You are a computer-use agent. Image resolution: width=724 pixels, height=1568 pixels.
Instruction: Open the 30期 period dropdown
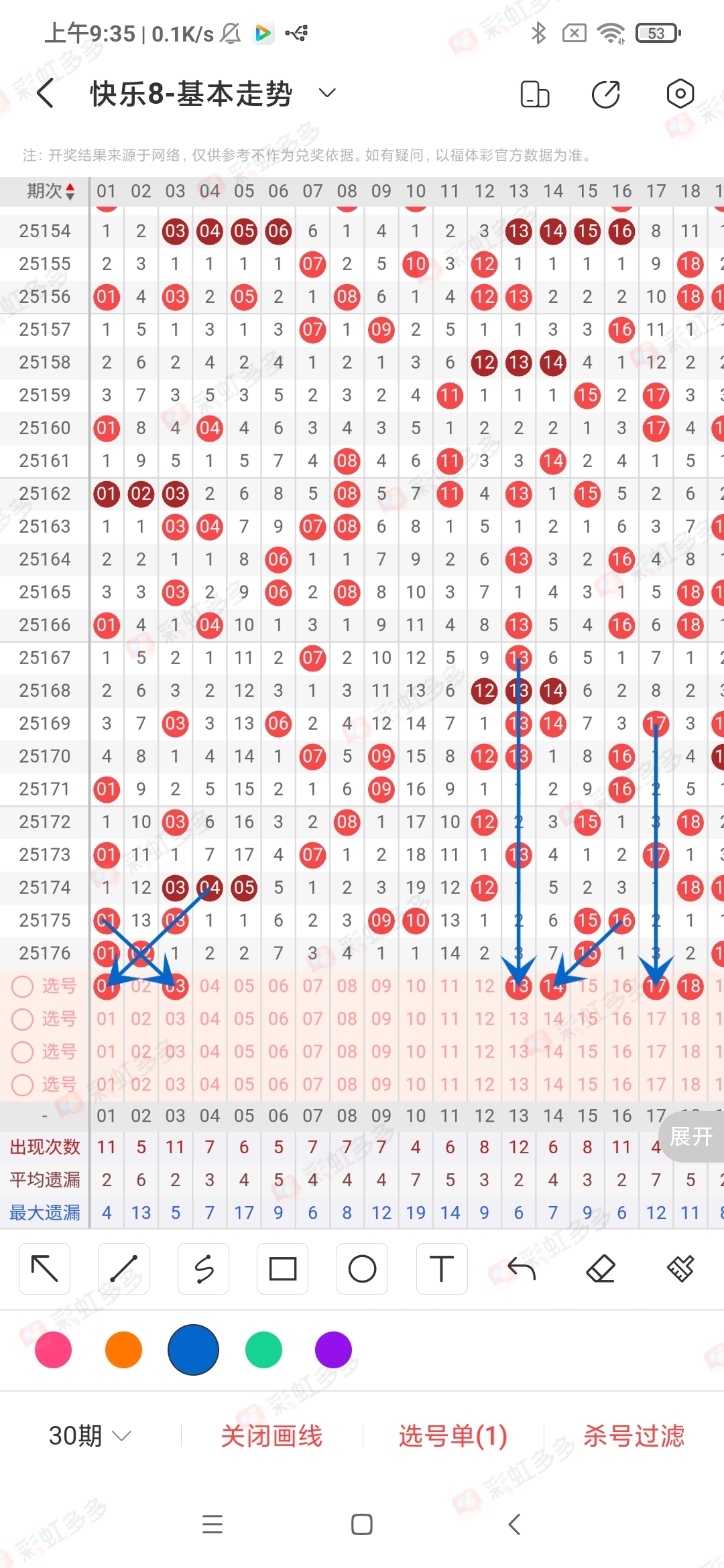(x=89, y=1435)
